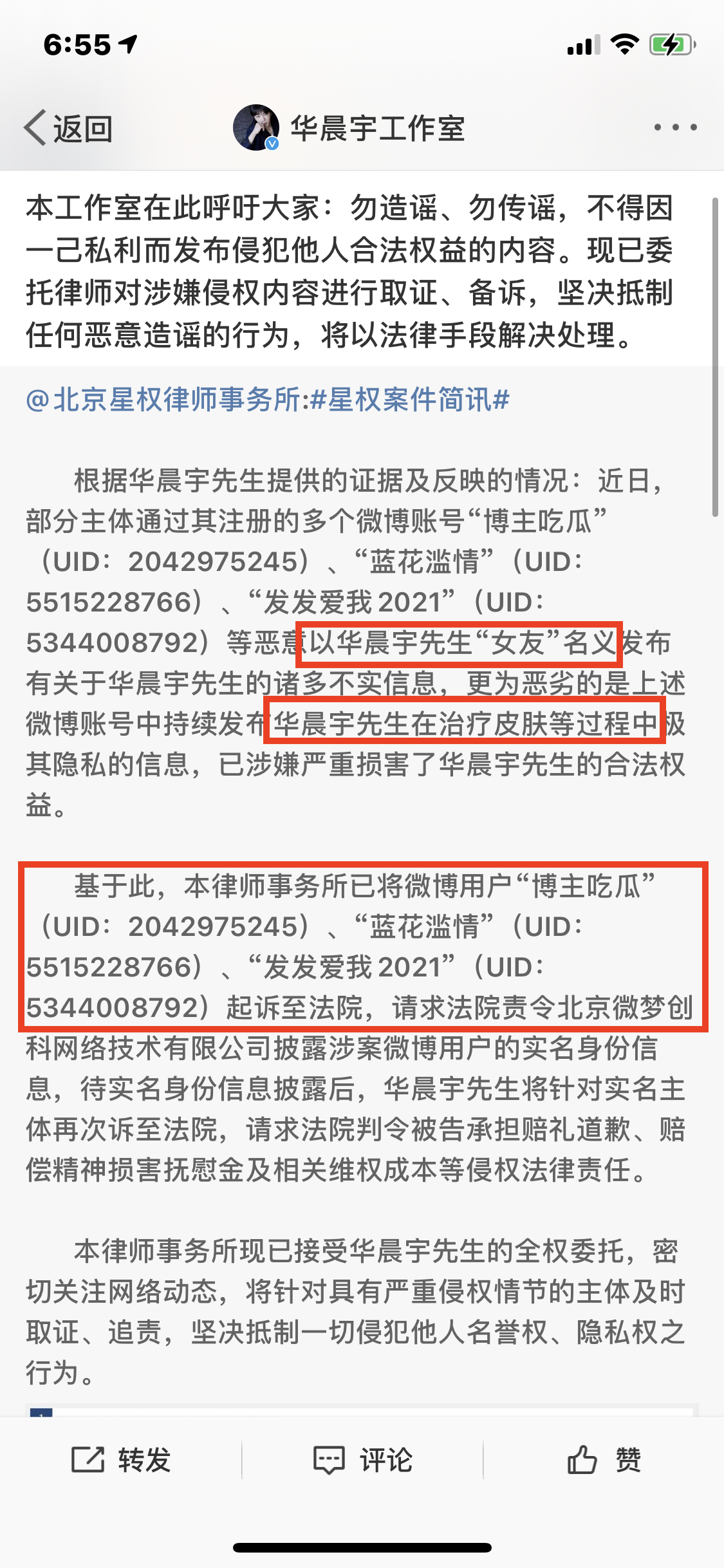Go back using 返回 button
Viewport: 724px width, 1568px height.
point(68,128)
